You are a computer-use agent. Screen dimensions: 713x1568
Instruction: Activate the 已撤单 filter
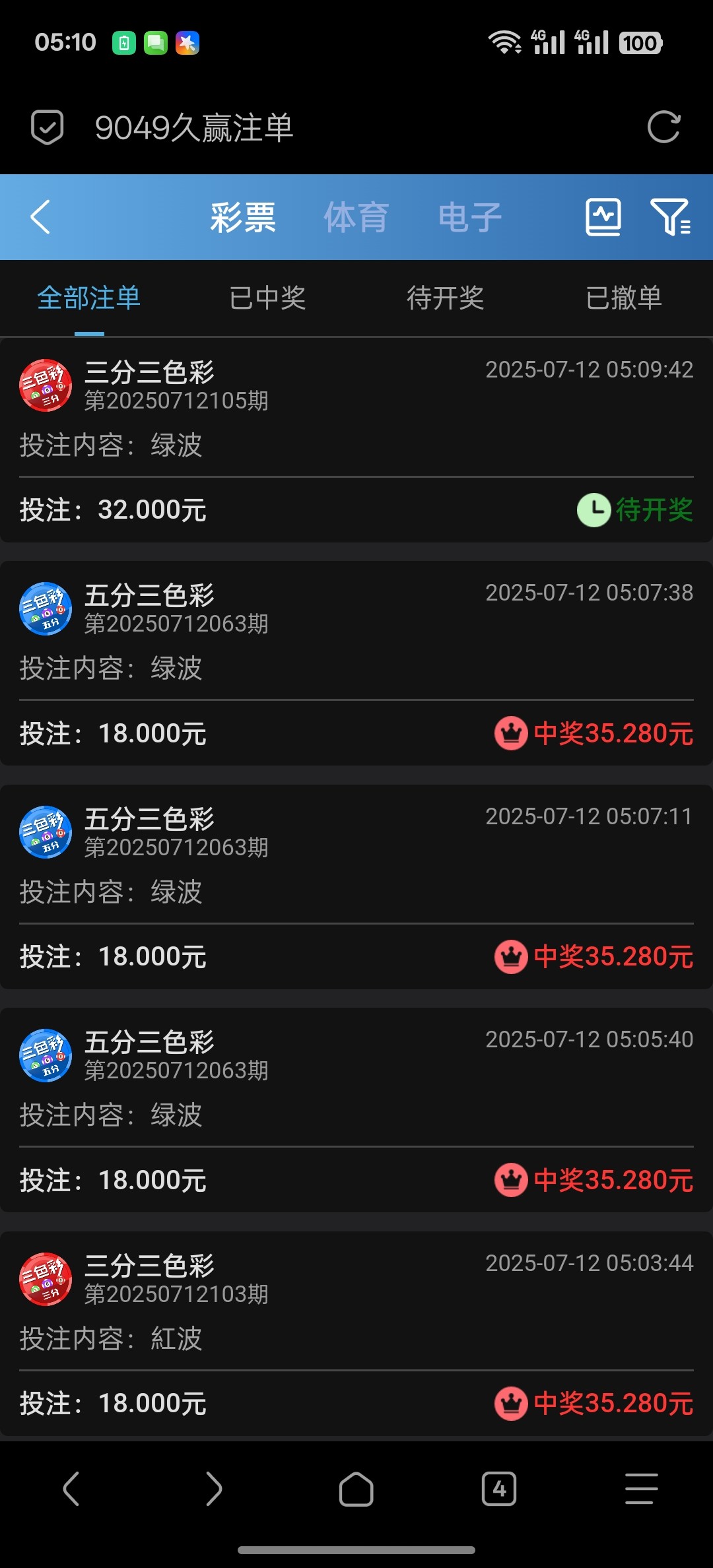pyautogui.click(x=625, y=298)
